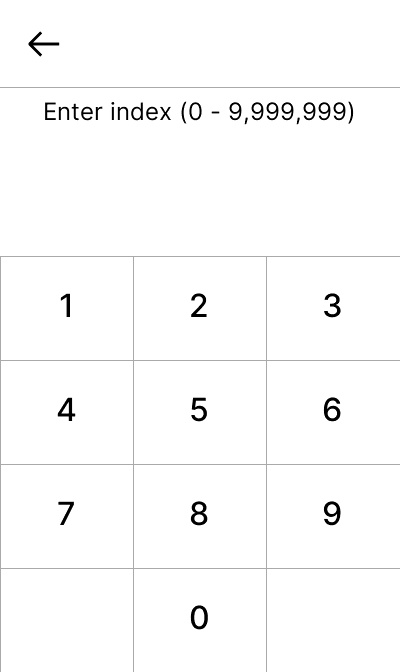Screen dimensions: 400x672
Task: Enter the digit 9
Action: point(333,516)
